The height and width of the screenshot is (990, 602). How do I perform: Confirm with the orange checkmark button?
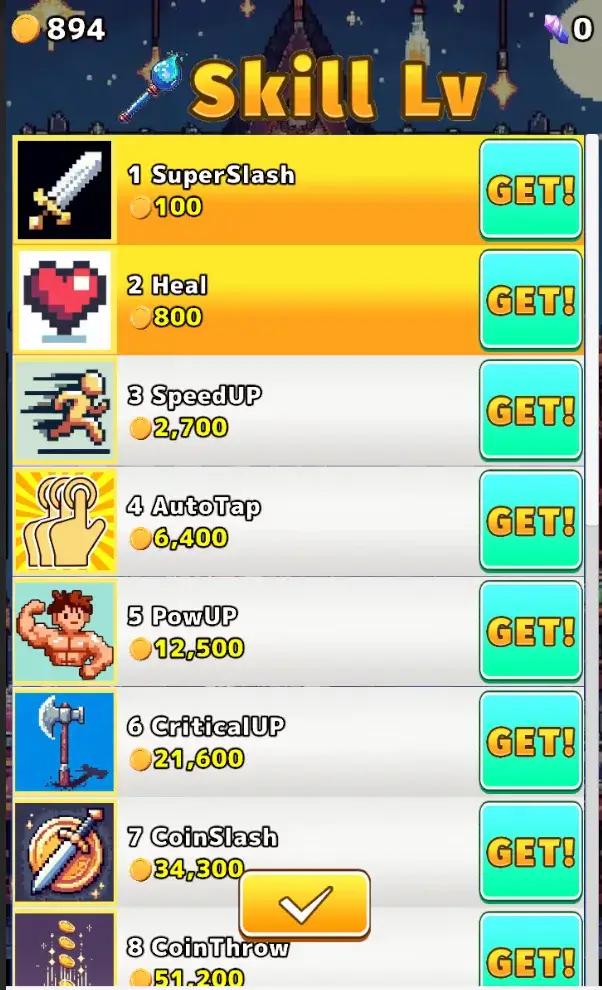[305, 904]
